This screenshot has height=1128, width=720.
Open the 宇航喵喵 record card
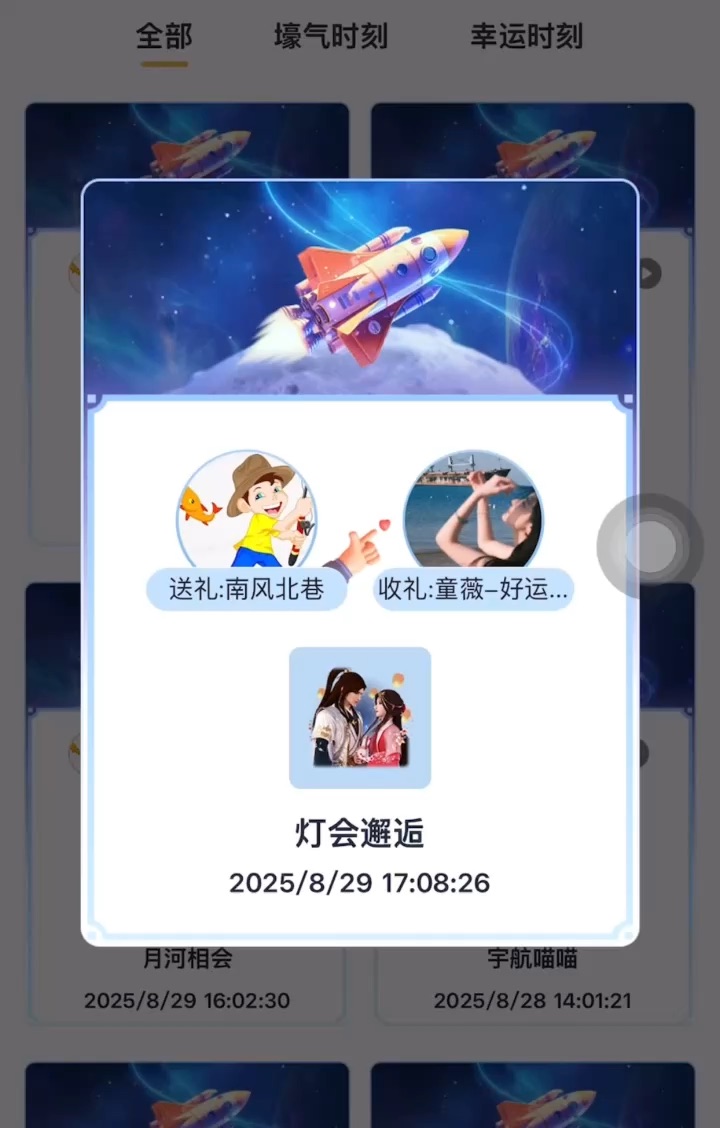point(532,979)
